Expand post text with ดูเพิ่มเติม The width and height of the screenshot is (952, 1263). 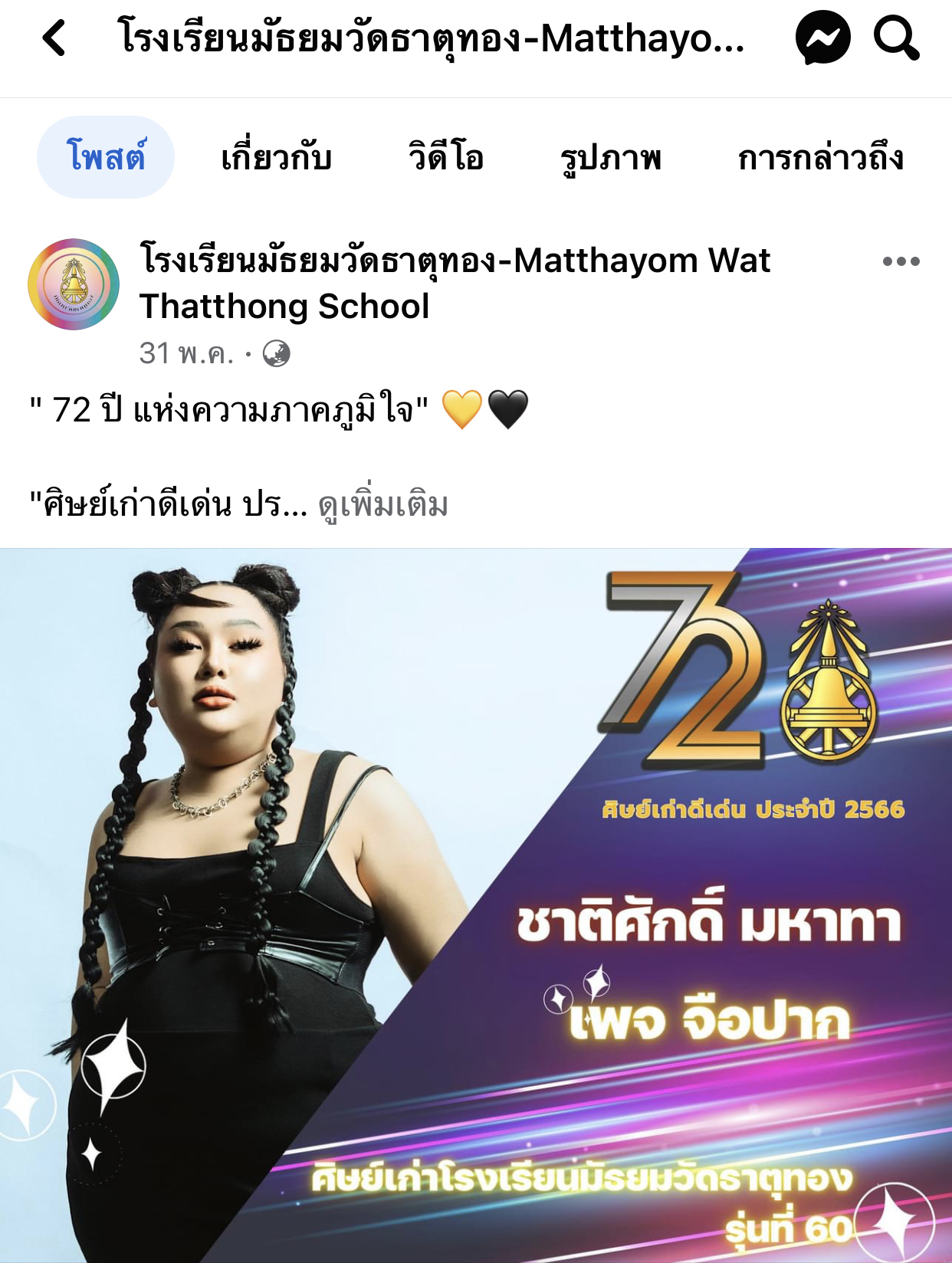383,505
